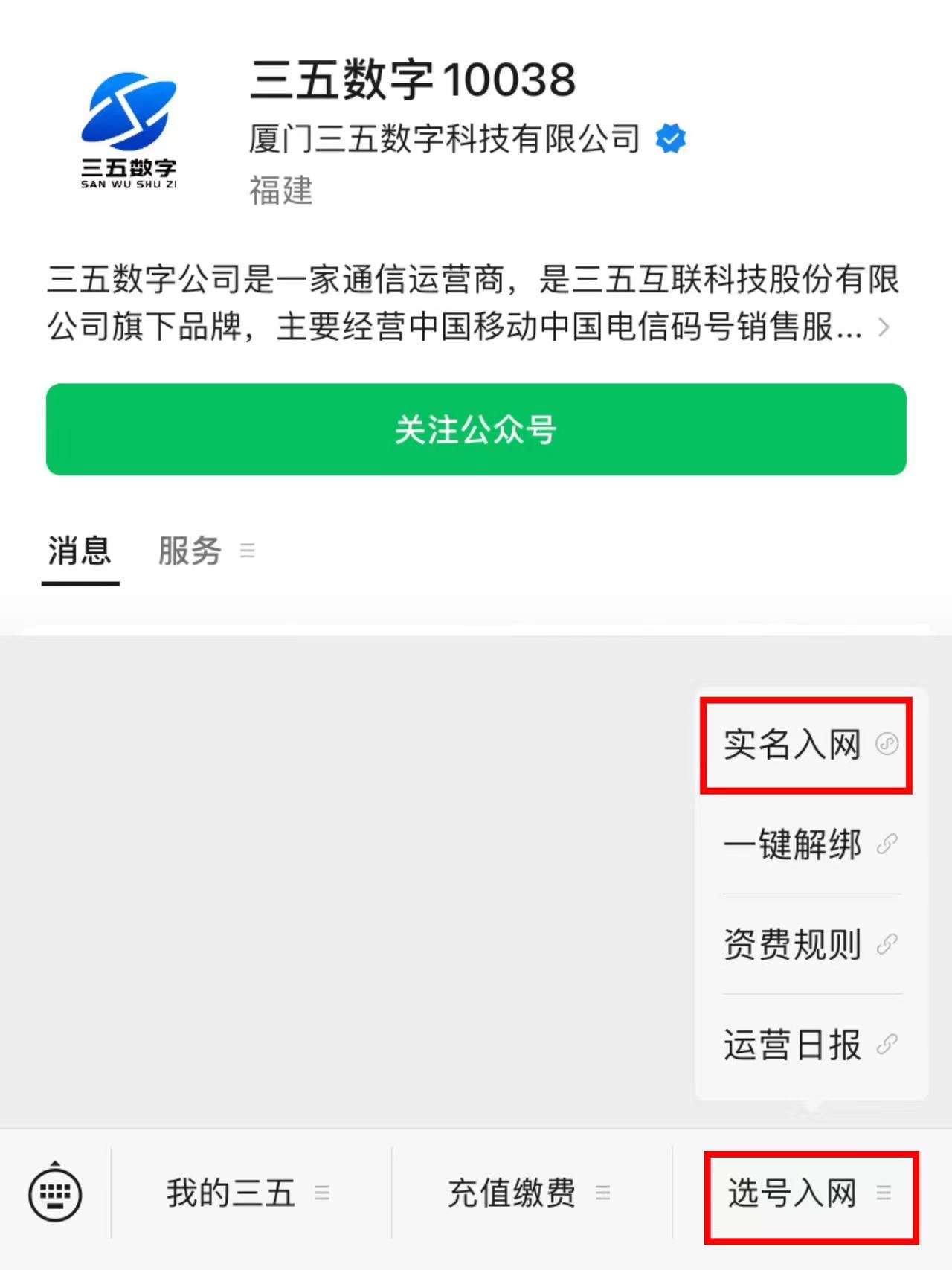Expand the full account description

pyautogui.click(x=883, y=327)
